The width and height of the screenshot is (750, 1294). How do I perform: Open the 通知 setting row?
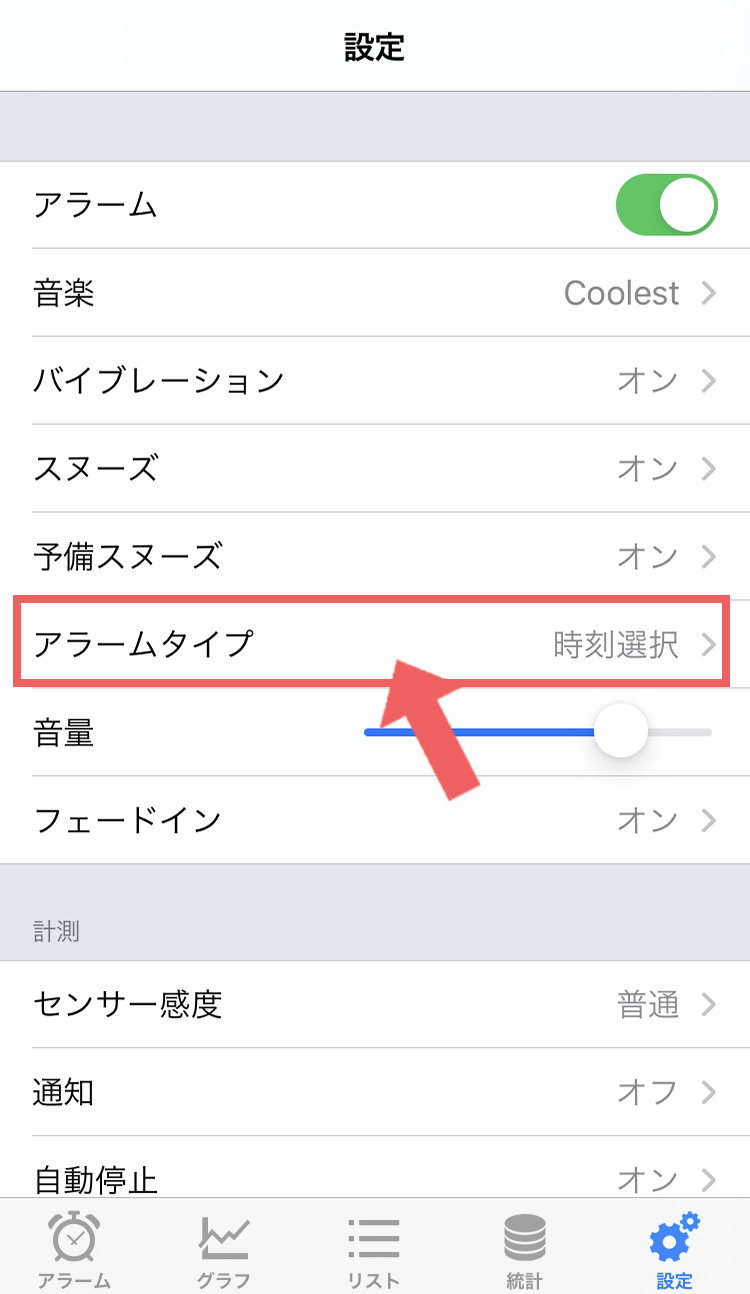375,1092
